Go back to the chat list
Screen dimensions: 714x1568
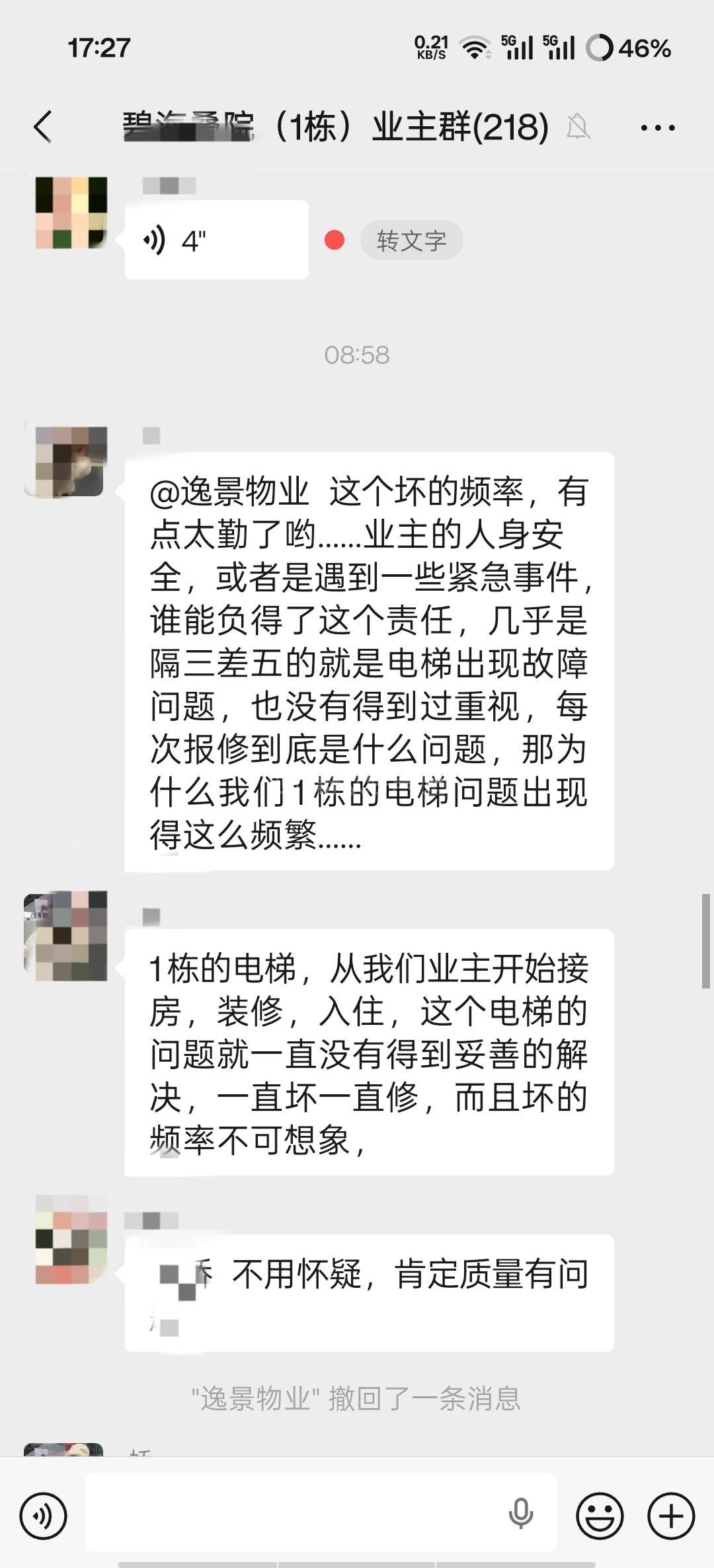click(43, 127)
